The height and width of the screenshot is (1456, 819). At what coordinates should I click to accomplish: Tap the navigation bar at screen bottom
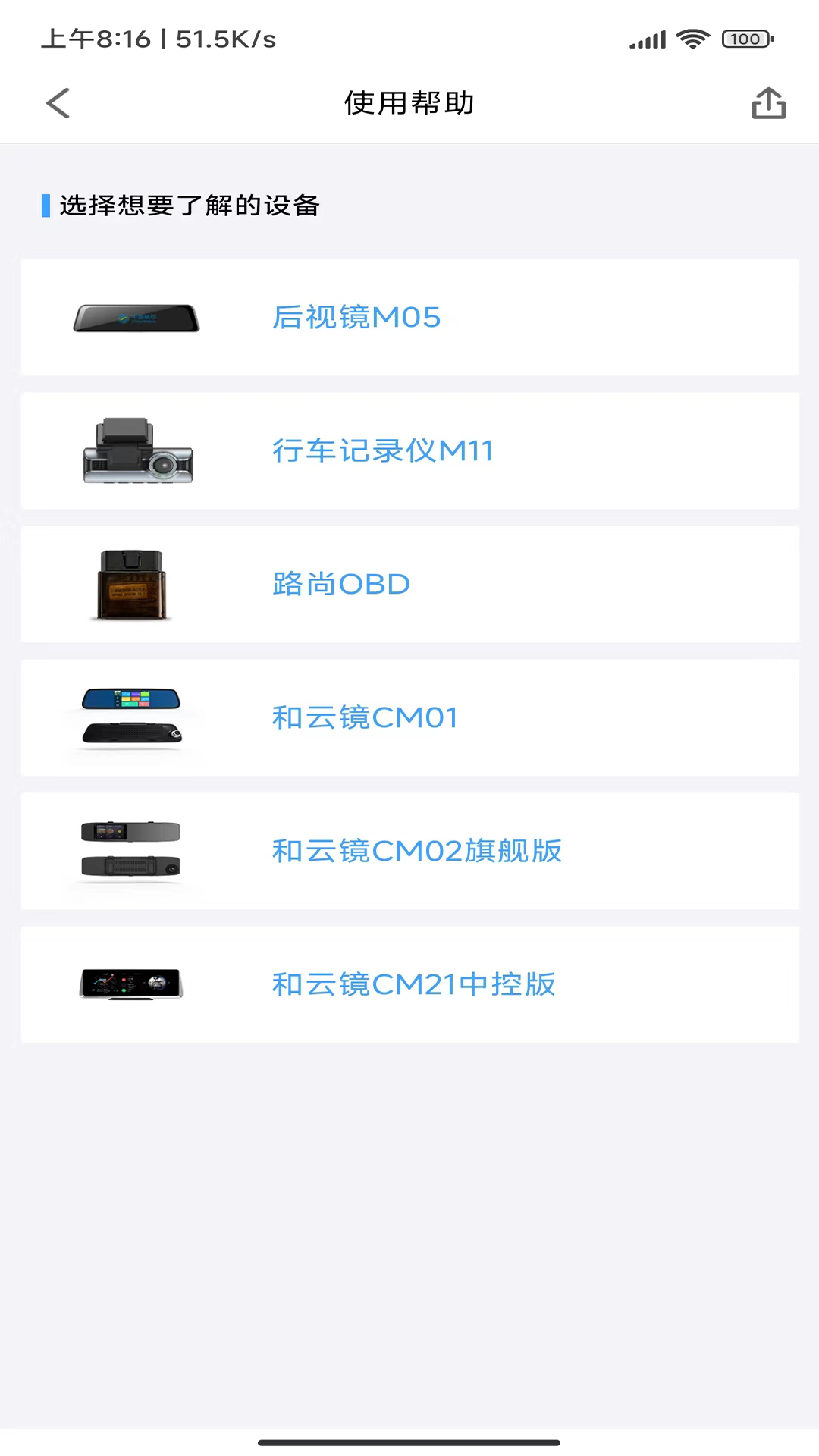coord(409,1439)
